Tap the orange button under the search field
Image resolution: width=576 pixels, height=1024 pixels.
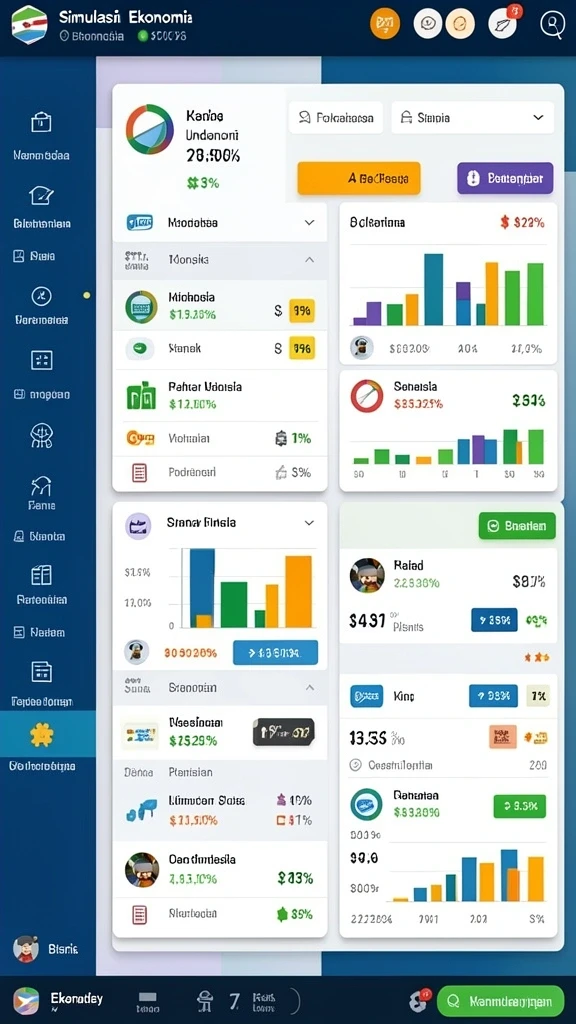click(359, 178)
